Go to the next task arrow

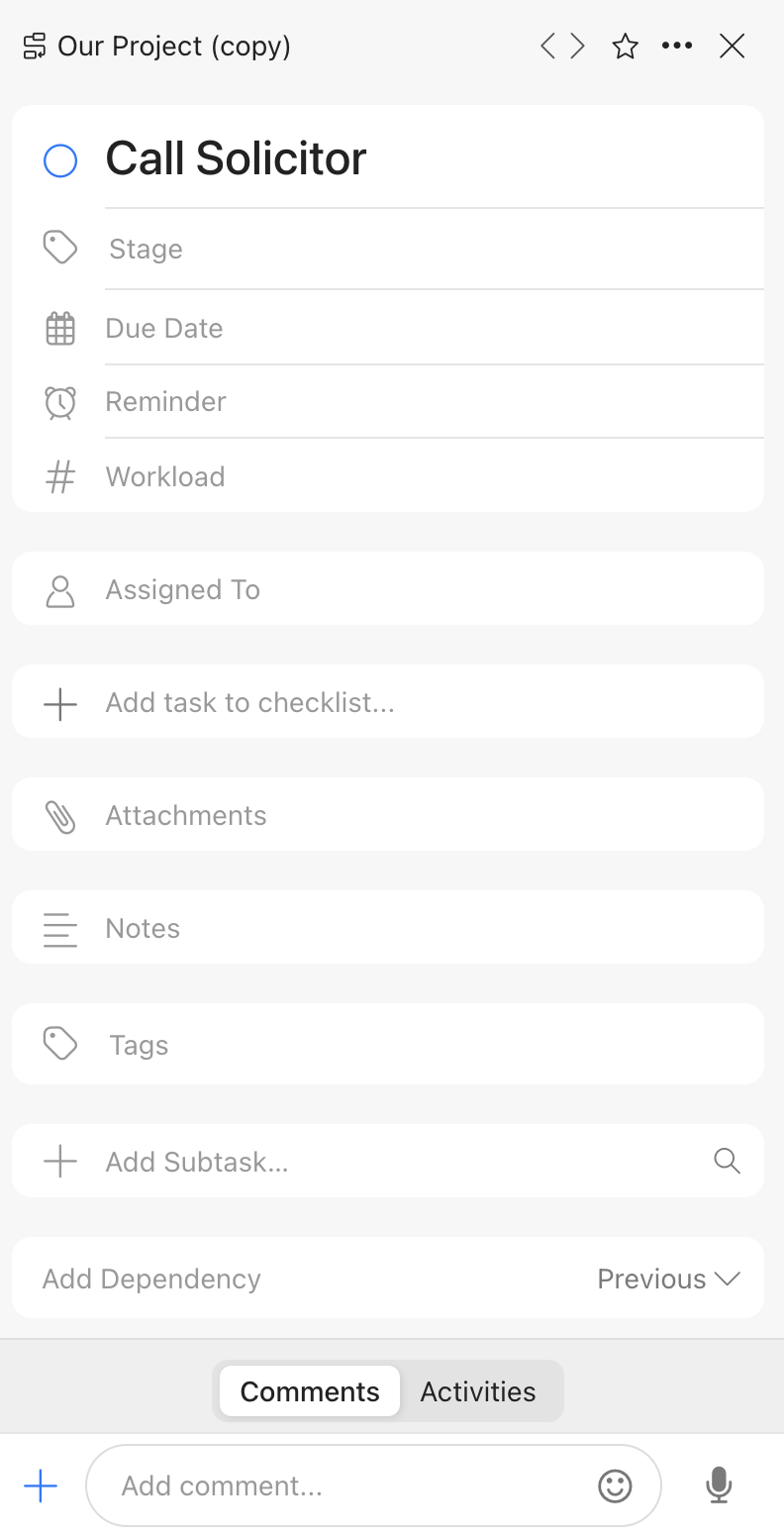tap(577, 47)
